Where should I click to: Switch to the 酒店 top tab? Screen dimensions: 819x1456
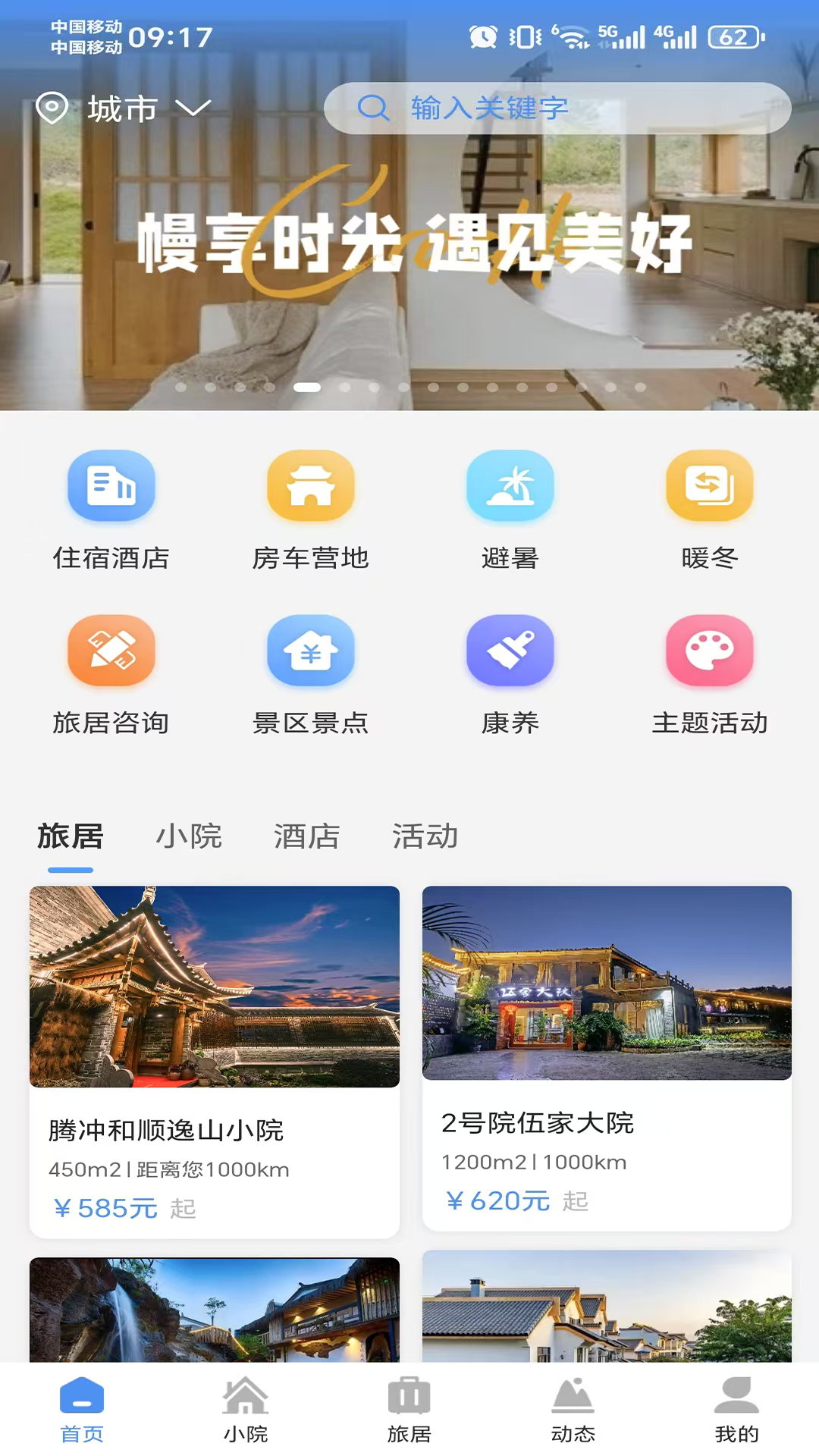tap(307, 836)
